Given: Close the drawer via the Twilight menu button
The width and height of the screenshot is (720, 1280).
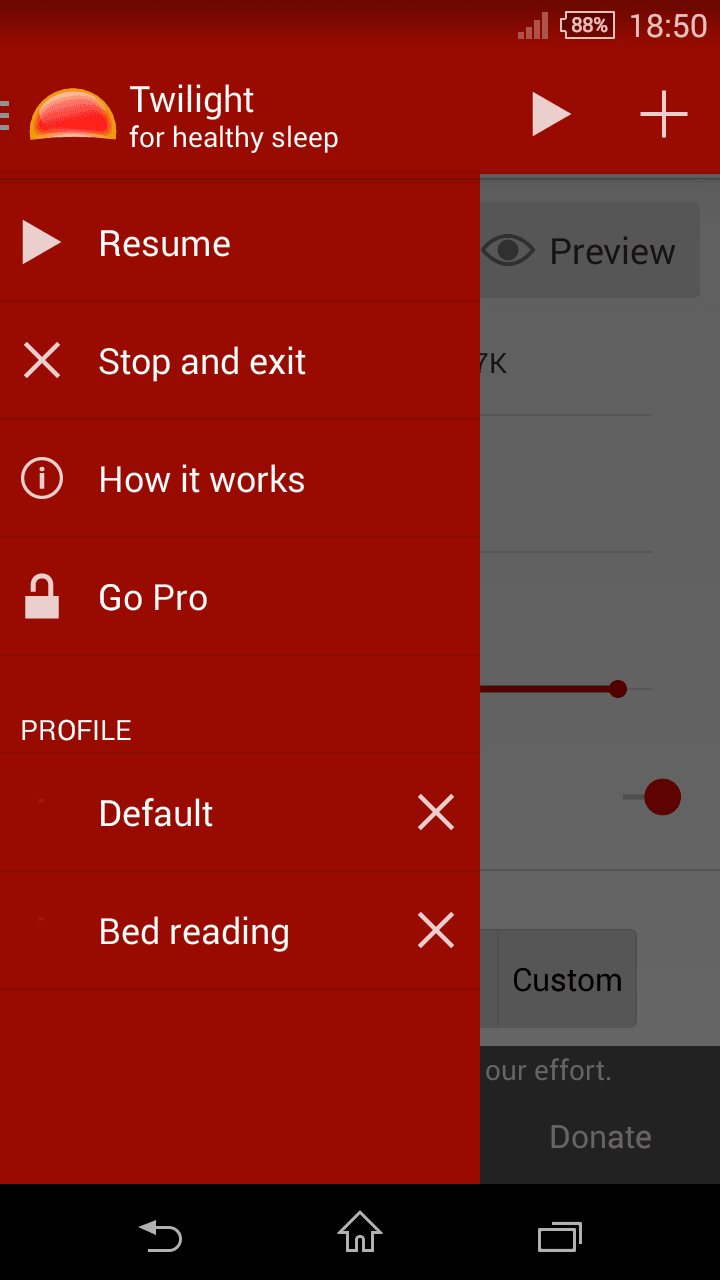Looking at the screenshot, I should point(60,115).
